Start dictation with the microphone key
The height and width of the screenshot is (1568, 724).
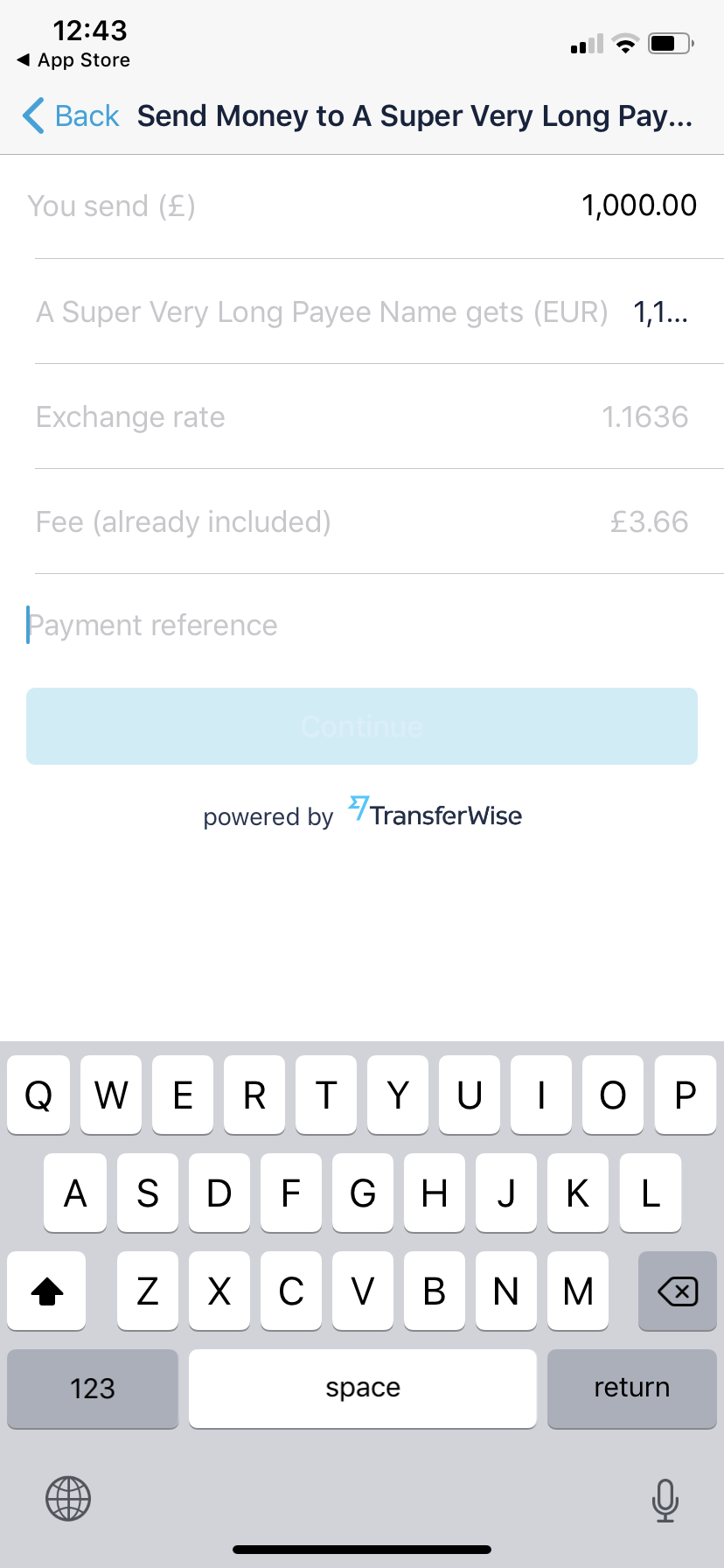tap(665, 1500)
